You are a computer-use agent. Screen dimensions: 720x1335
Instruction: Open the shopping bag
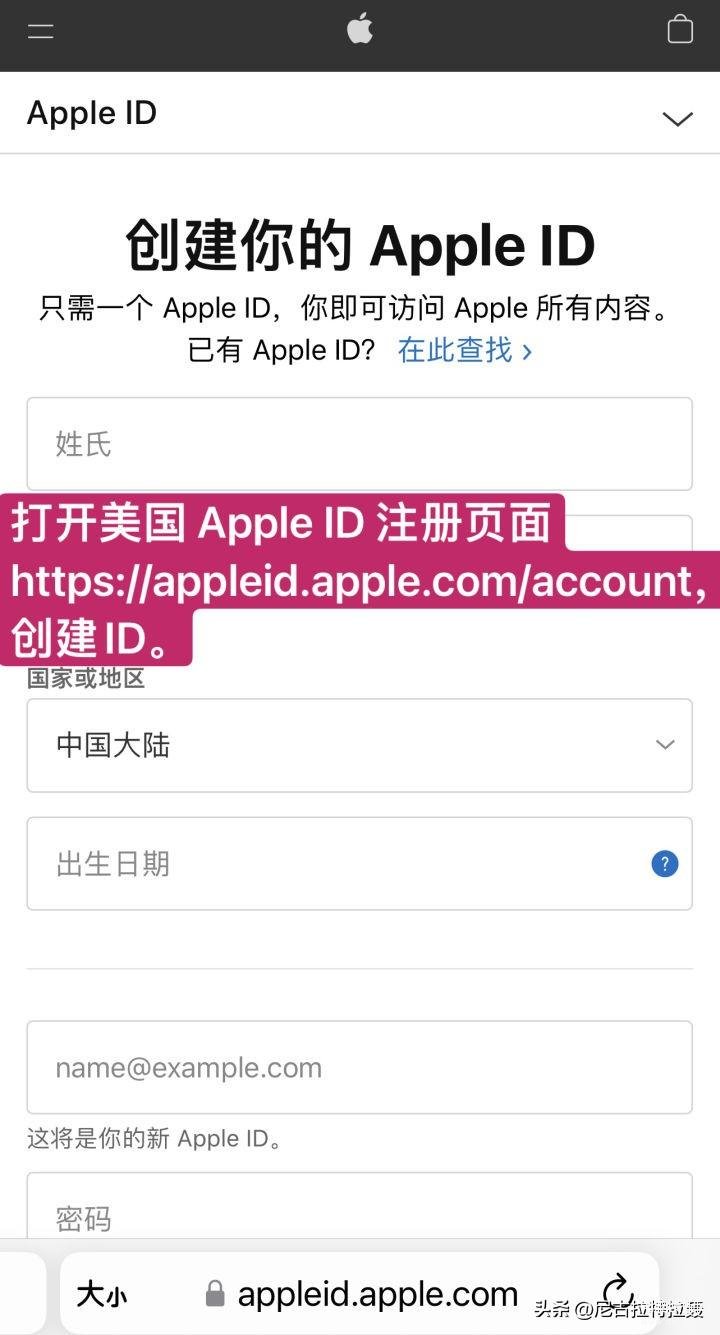pos(680,30)
